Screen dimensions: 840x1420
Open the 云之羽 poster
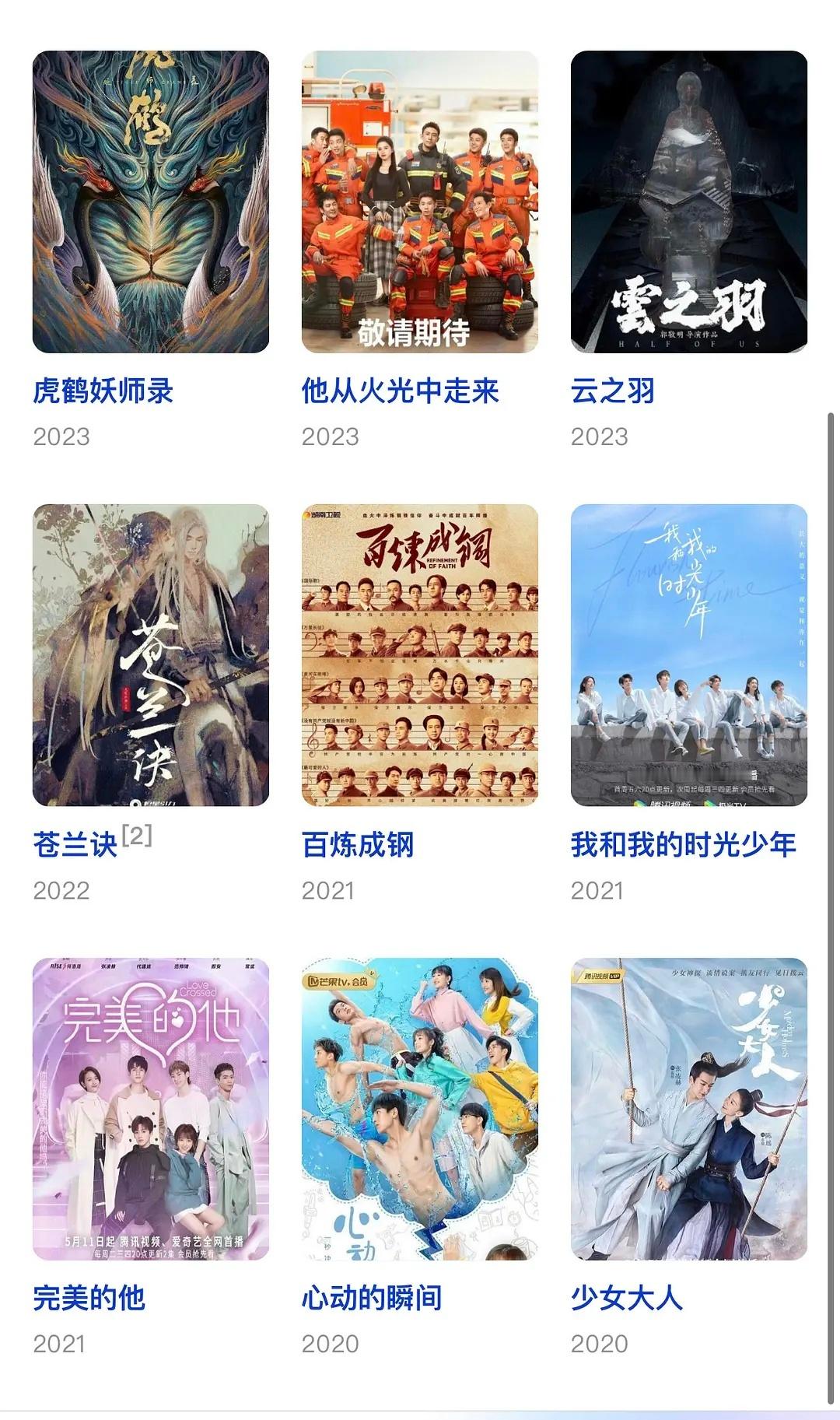click(688, 202)
